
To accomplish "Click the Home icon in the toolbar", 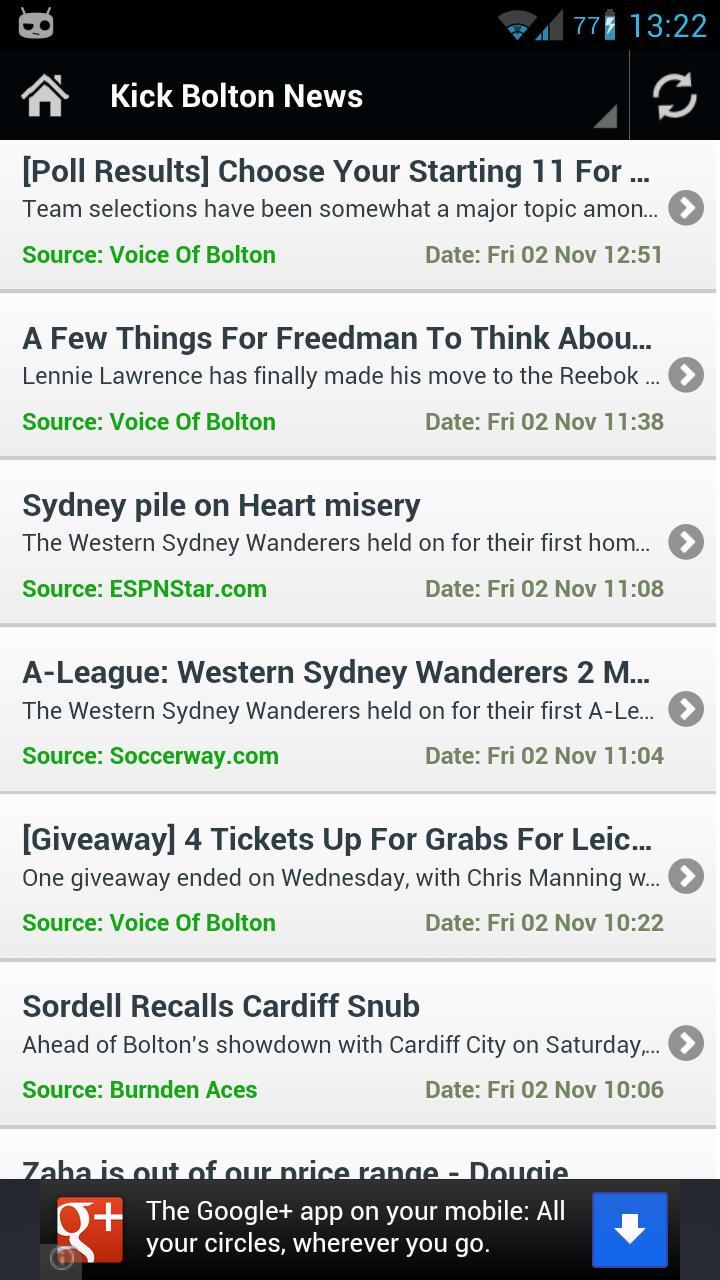I will point(44,95).
